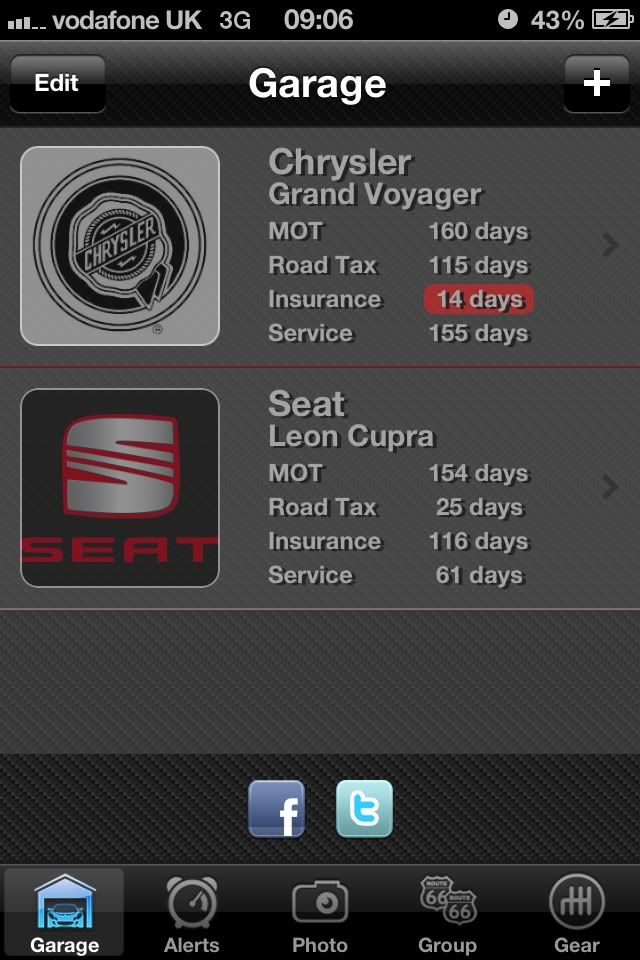Image resolution: width=640 pixels, height=960 pixels.
Task: Tap the Edit button
Action: [x=57, y=83]
